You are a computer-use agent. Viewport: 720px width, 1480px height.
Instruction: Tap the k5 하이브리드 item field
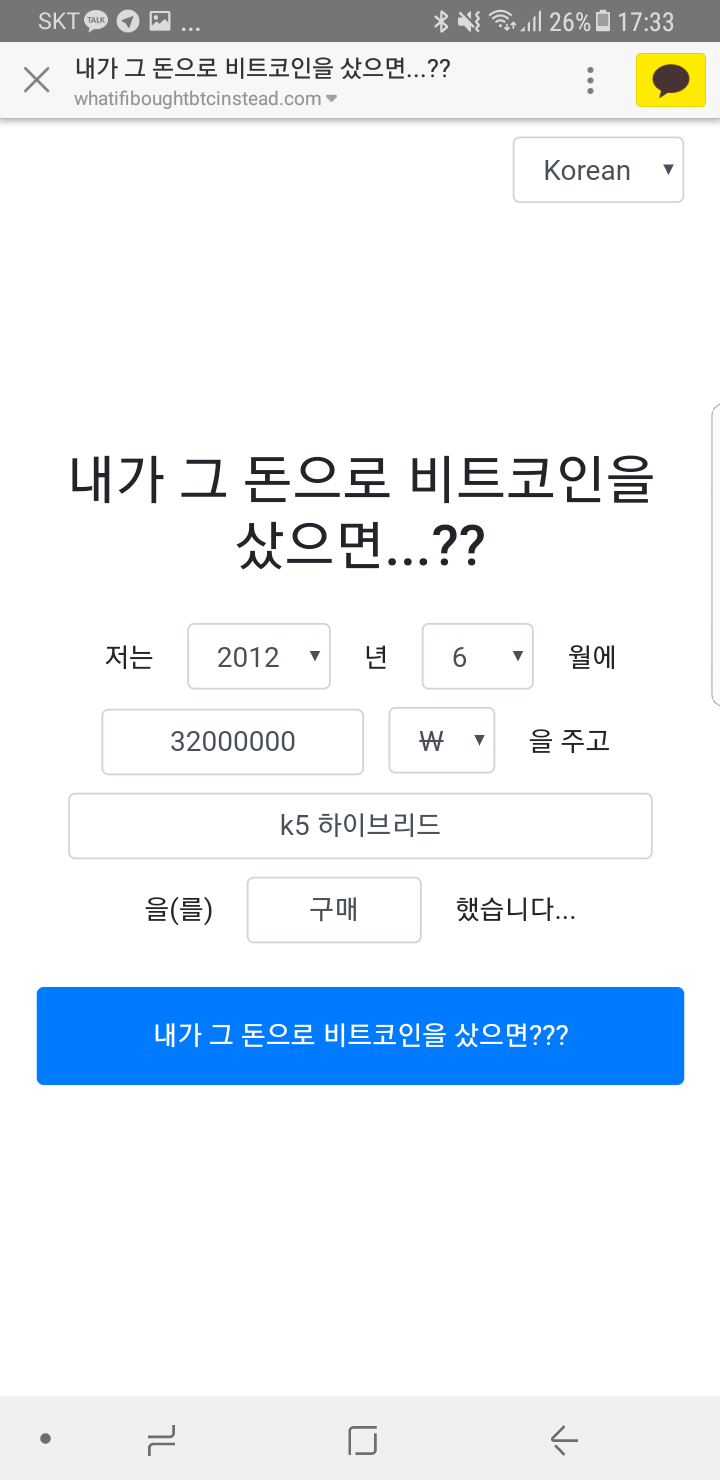click(360, 826)
